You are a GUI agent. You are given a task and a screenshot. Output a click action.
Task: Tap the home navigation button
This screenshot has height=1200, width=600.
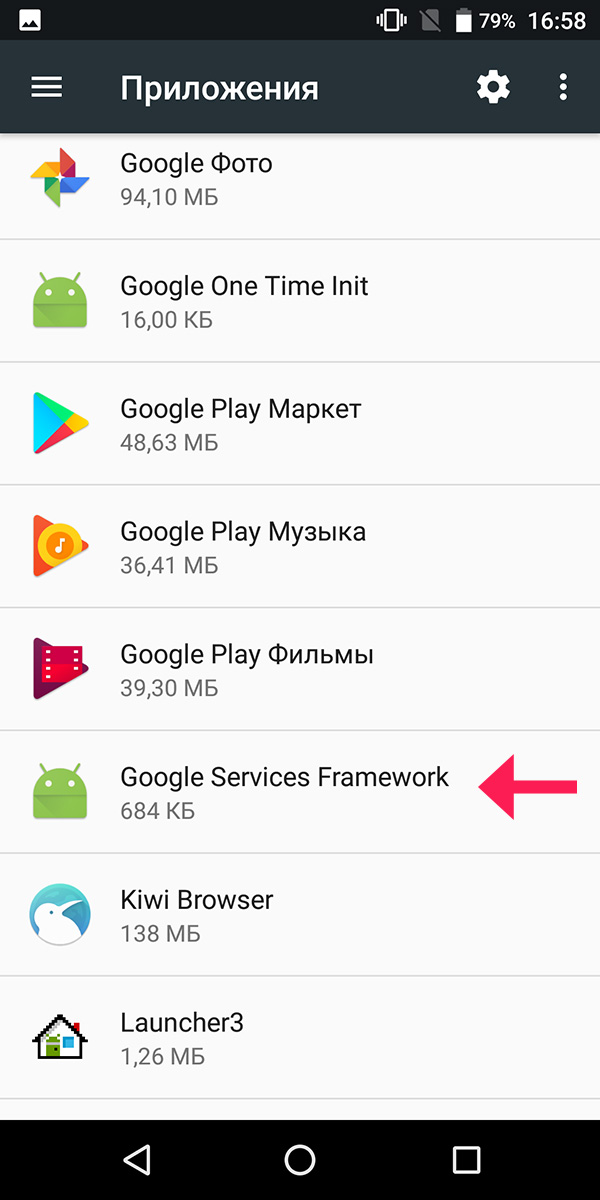pyautogui.click(x=300, y=1159)
